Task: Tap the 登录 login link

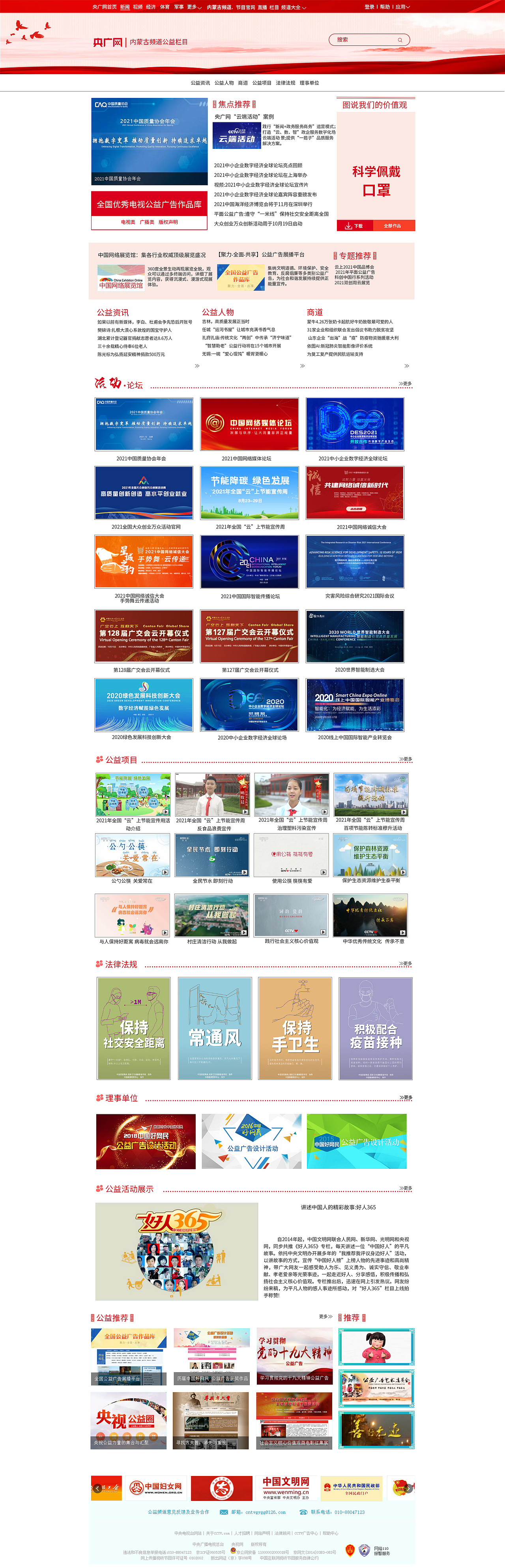Action: point(369,7)
